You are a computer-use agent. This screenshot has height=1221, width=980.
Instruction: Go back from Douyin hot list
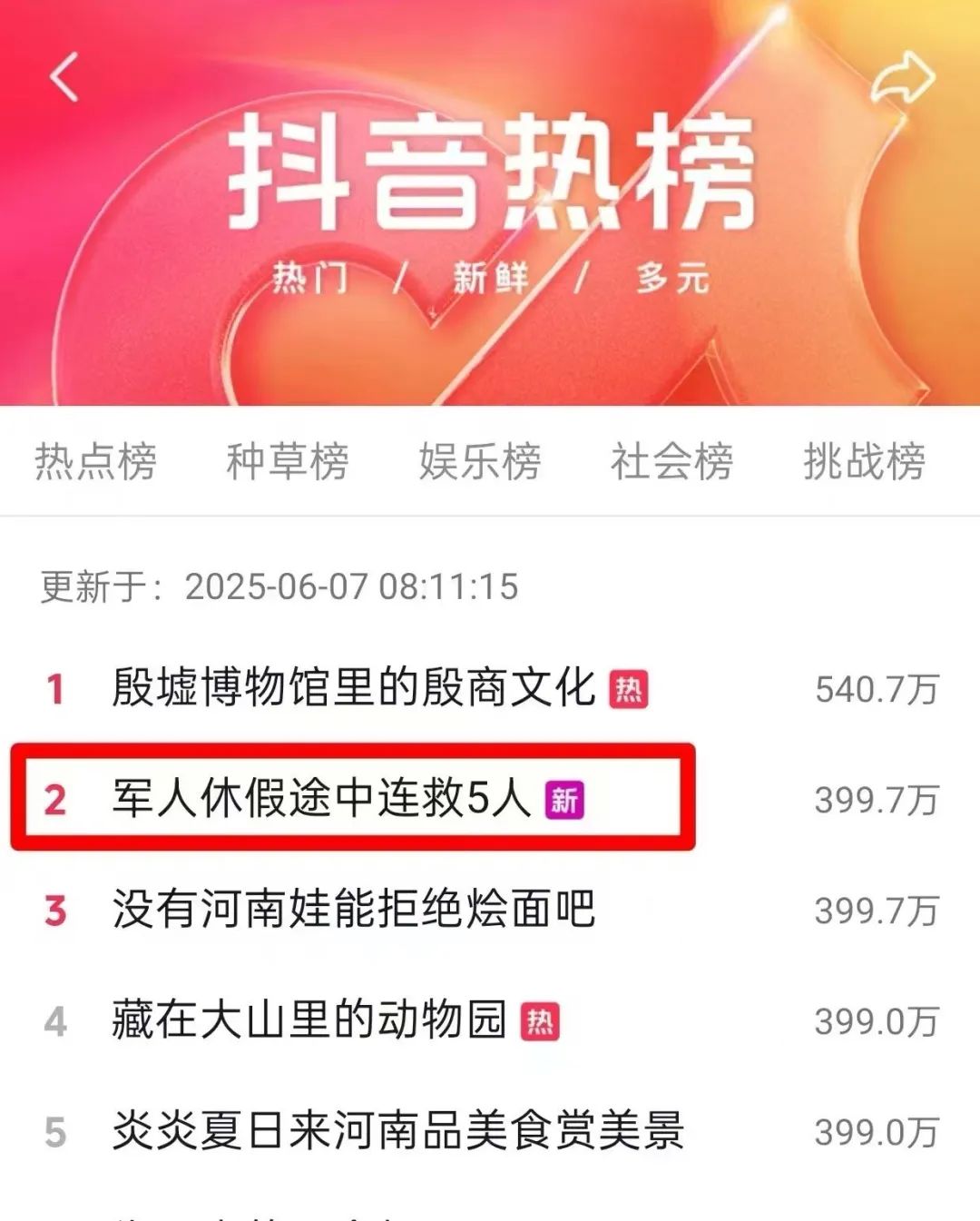64,76
